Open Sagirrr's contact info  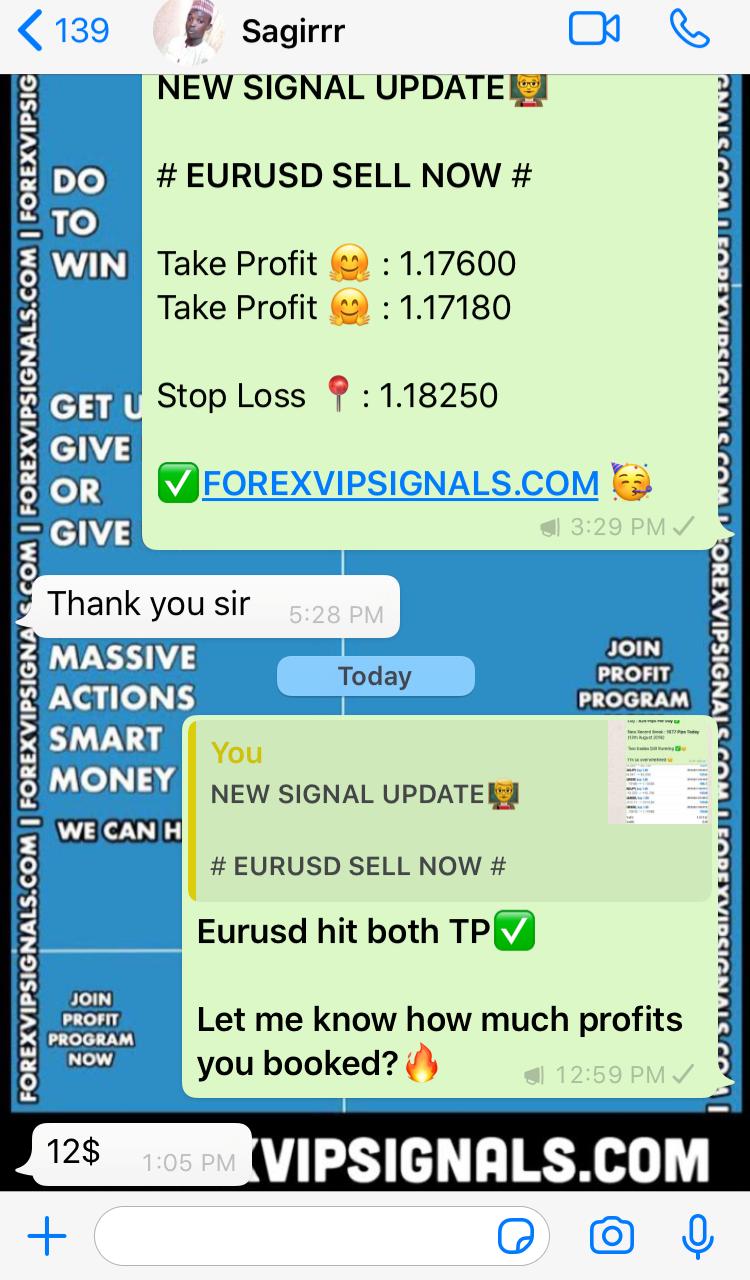coord(292,32)
